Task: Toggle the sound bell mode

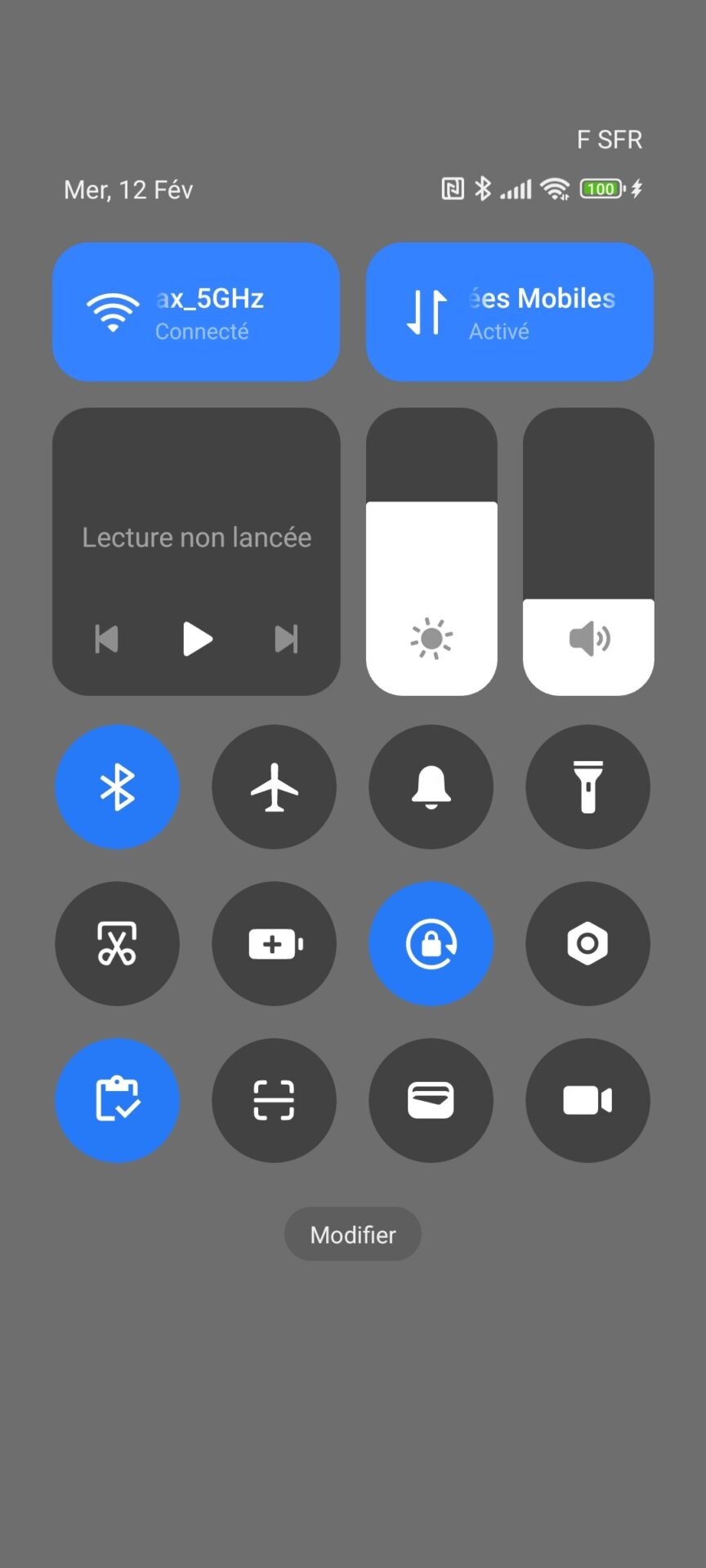Action: [431, 787]
